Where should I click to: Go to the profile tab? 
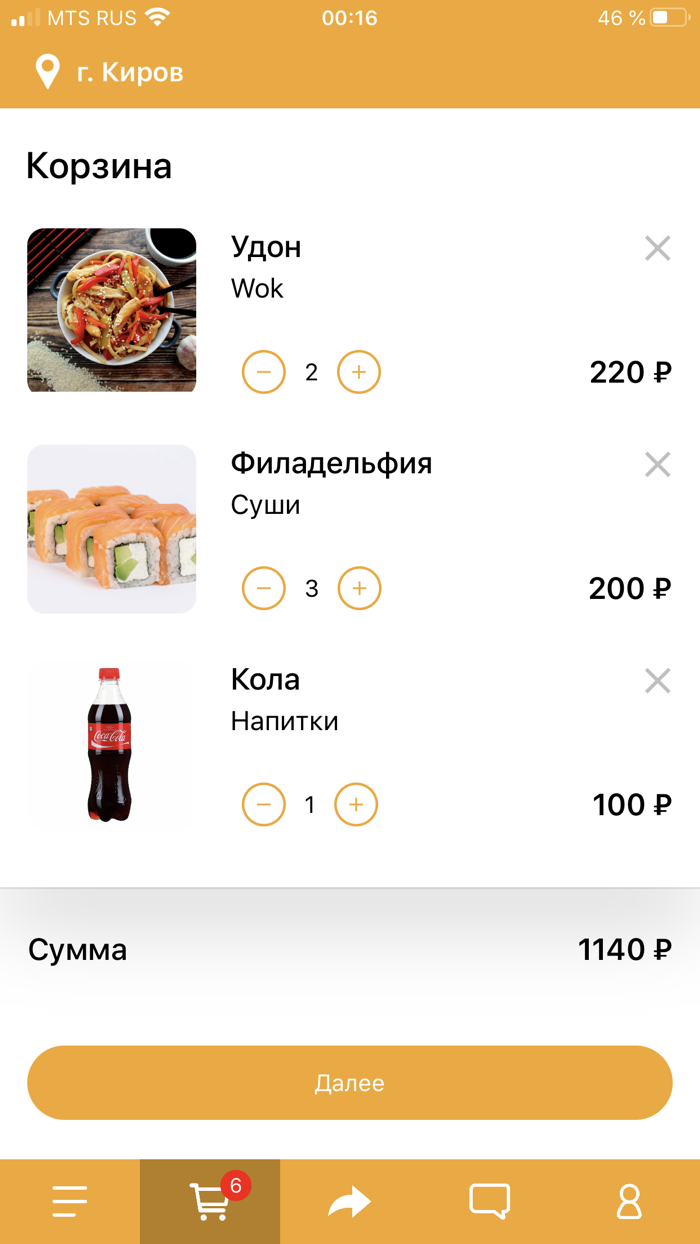629,1201
